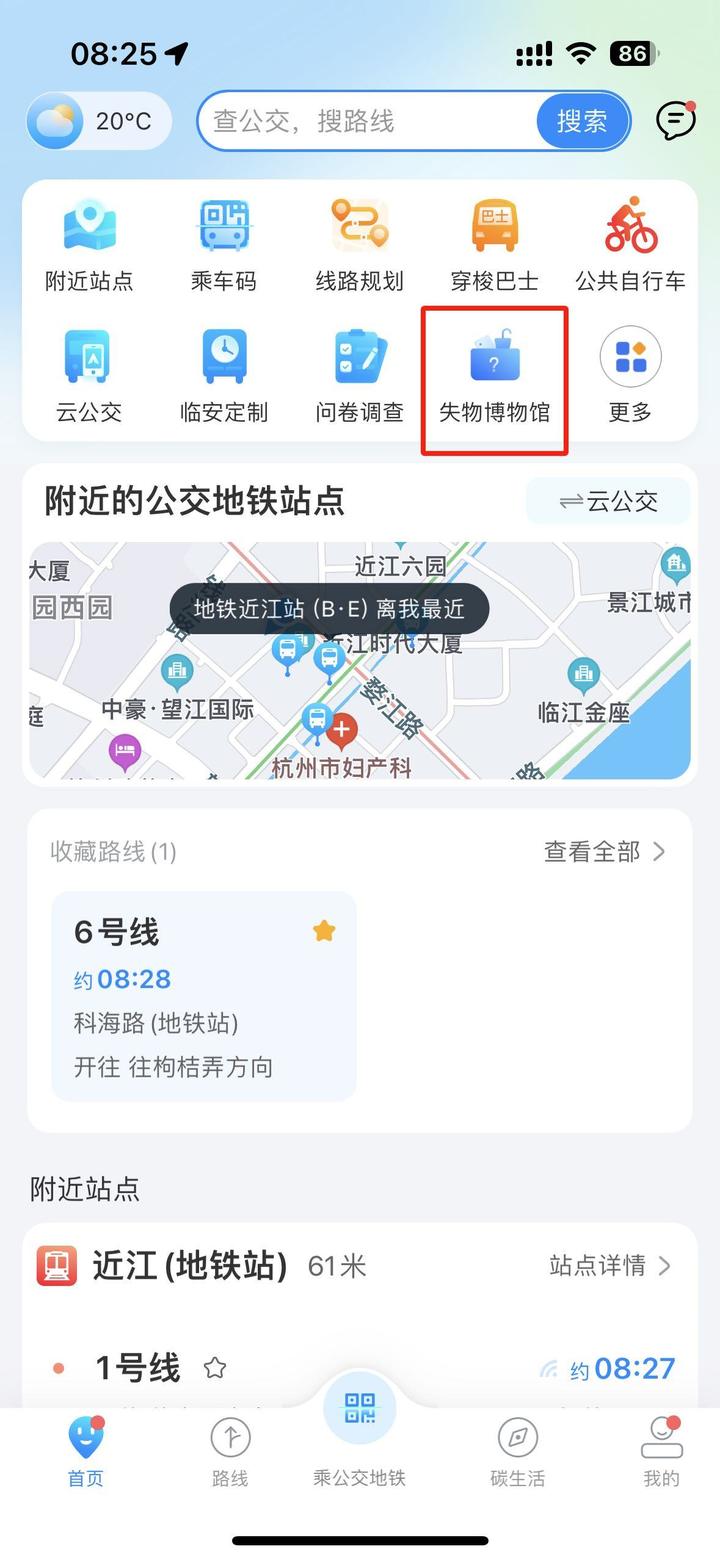This screenshot has height=1560, width=720.
Task: Open the 6号线 saved route card
Action: [204, 996]
